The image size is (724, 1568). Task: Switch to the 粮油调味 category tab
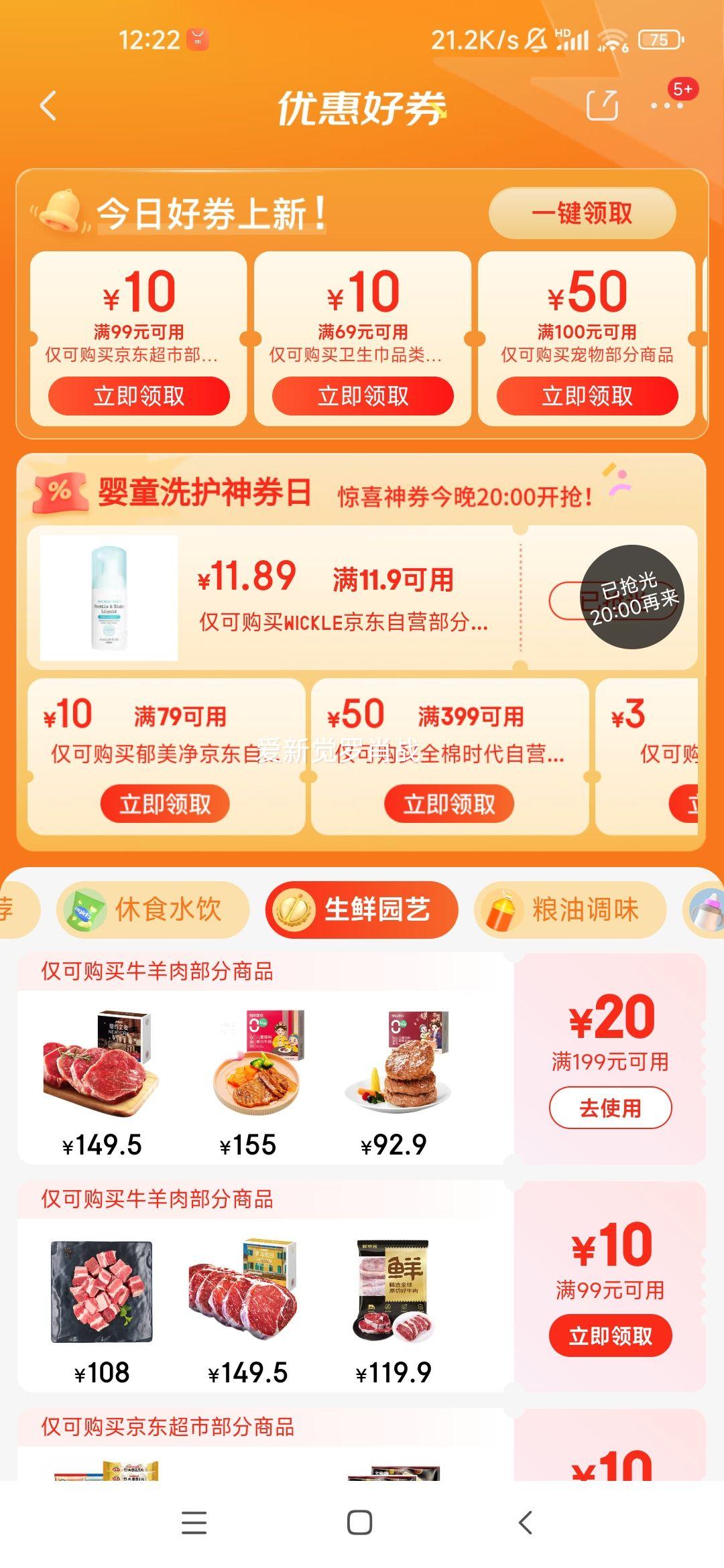[x=583, y=909]
